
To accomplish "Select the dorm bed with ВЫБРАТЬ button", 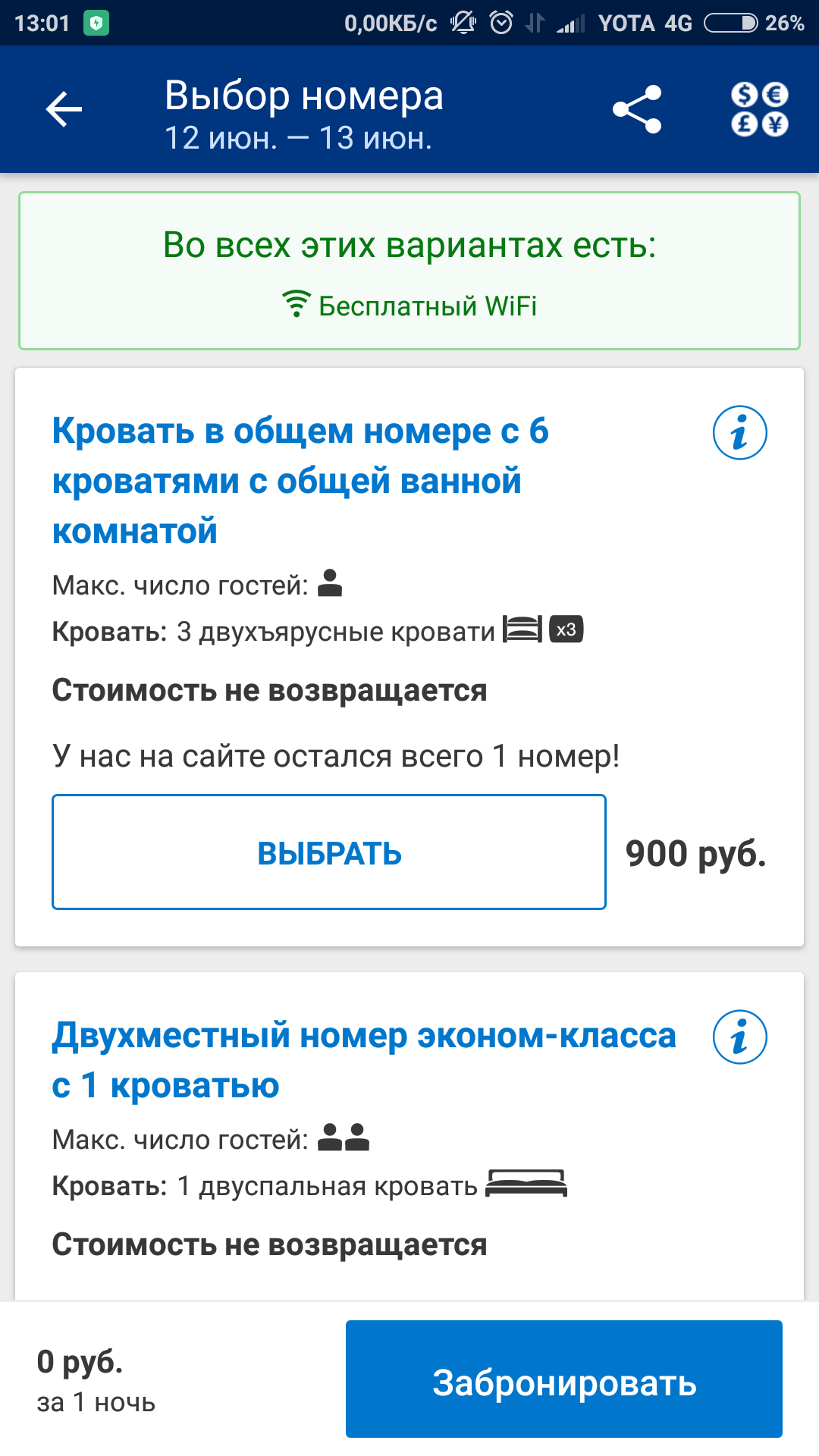I will pyautogui.click(x=328, y=852).
